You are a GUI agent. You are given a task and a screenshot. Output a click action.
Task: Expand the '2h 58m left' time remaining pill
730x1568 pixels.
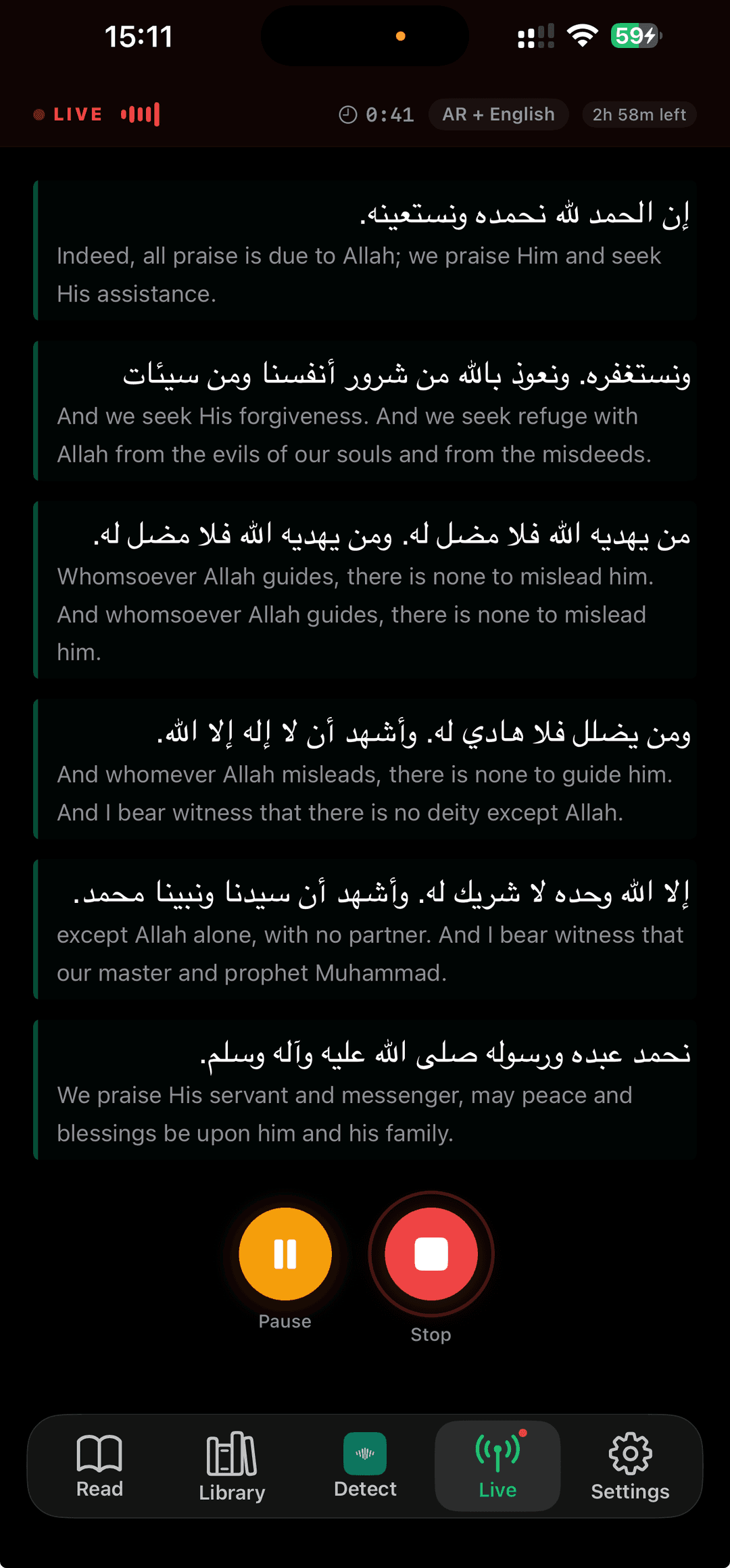pyautogui.click(x=638, y=114)
